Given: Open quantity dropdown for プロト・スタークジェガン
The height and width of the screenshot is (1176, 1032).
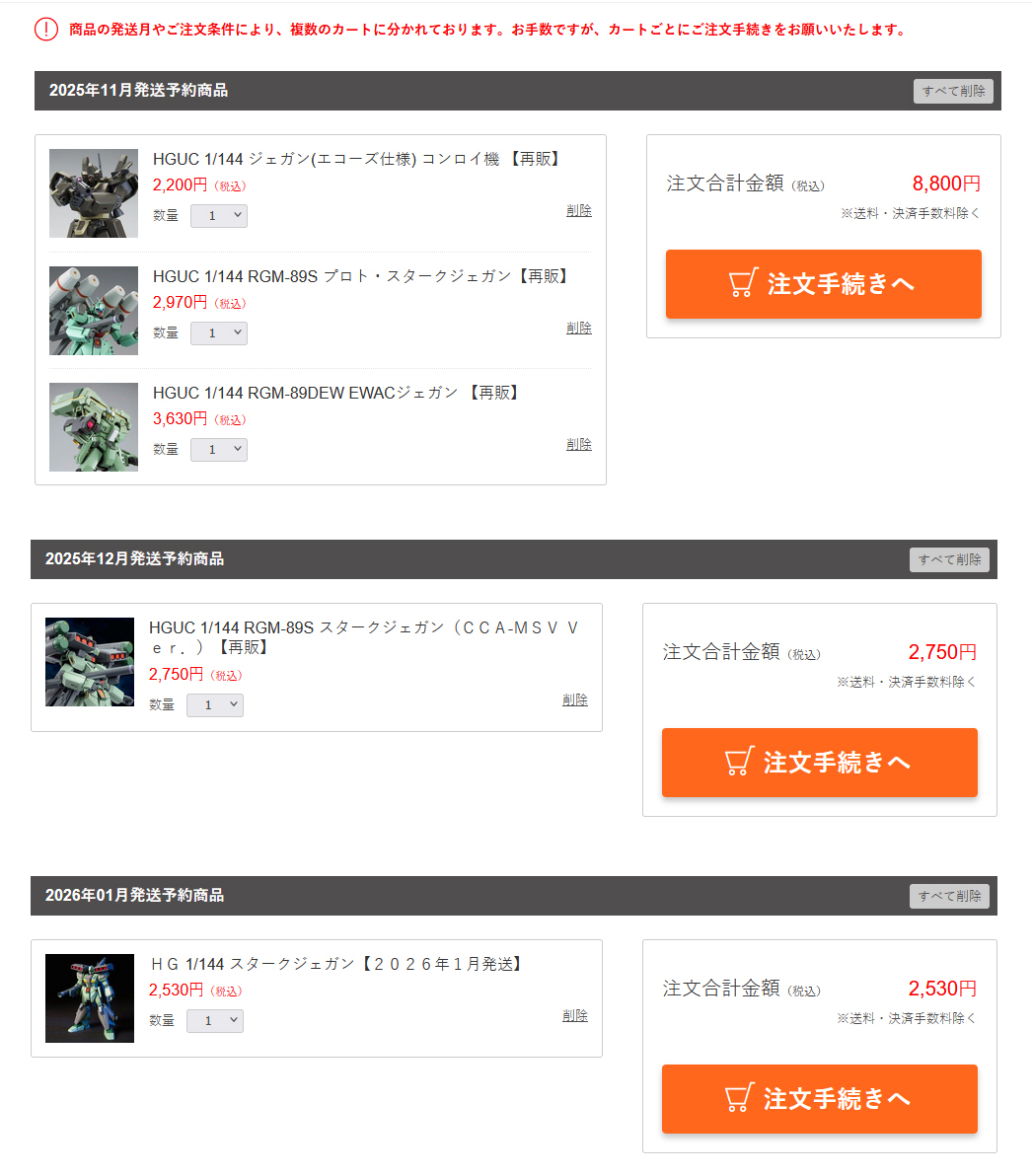Looking at the screenshot, I should [219, 333].
